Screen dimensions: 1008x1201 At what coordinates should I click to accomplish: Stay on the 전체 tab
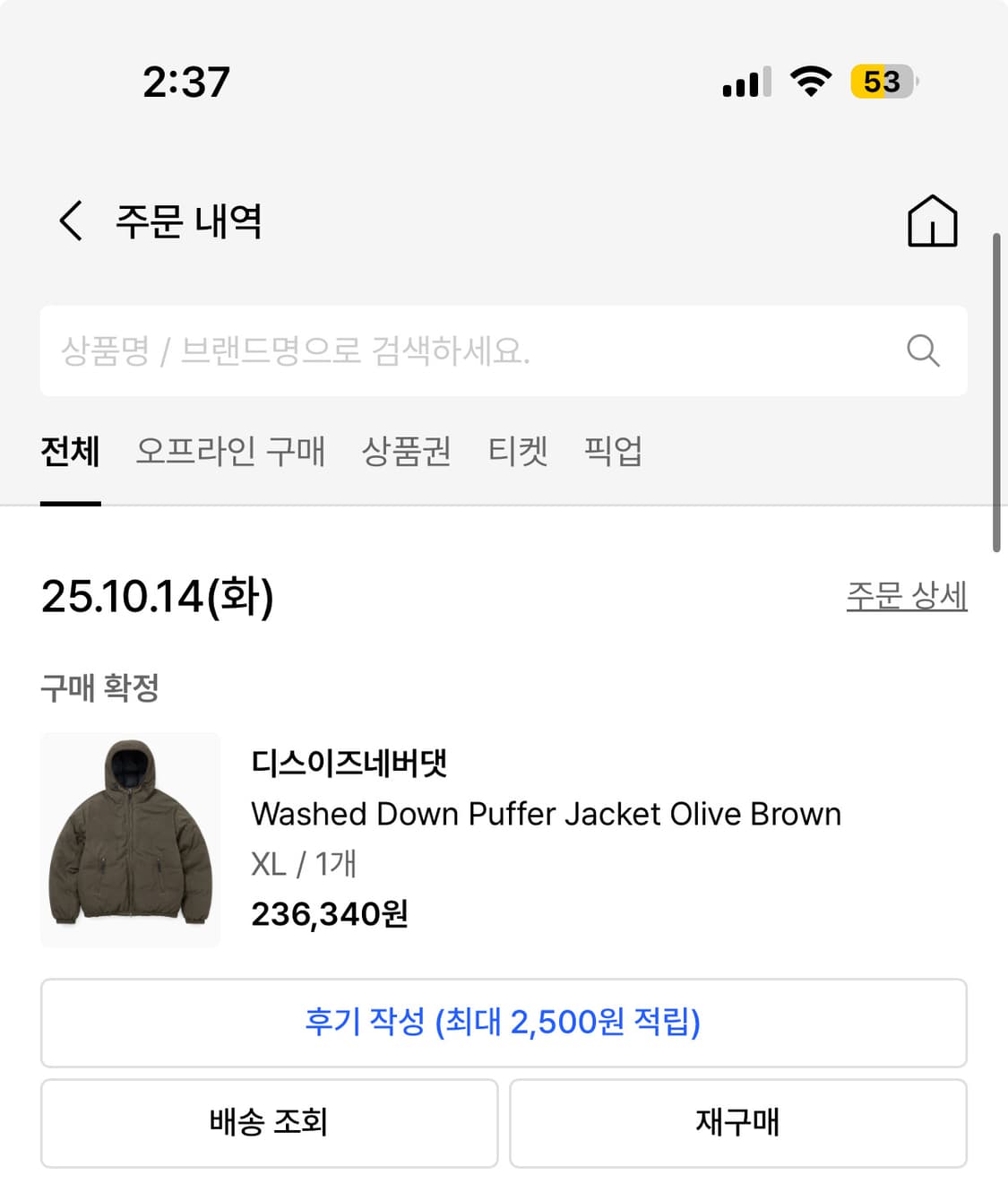tap(70, 453)
